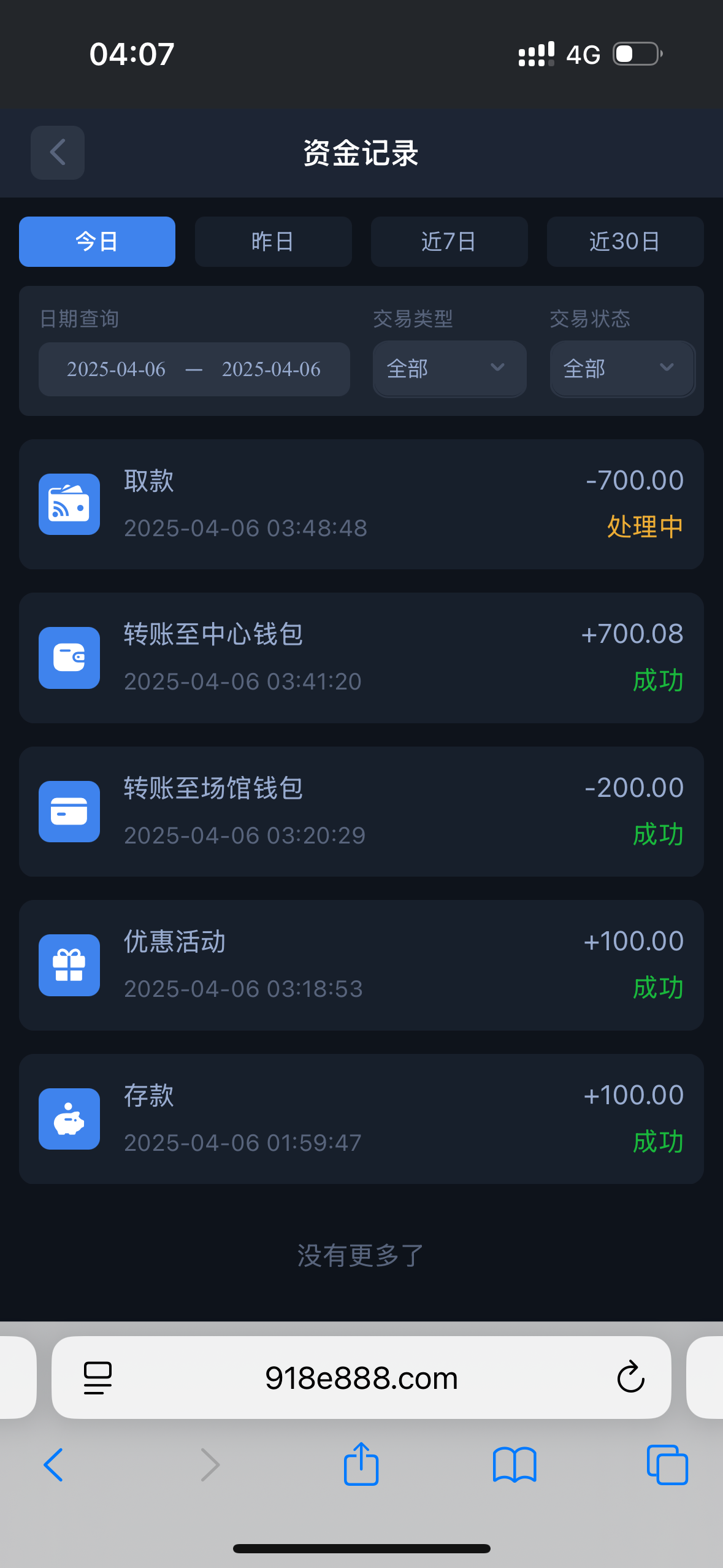Viewport: 723px width, 1568px height.
Task: Open the page format menu icon
Action: [x=98, y=1378]
